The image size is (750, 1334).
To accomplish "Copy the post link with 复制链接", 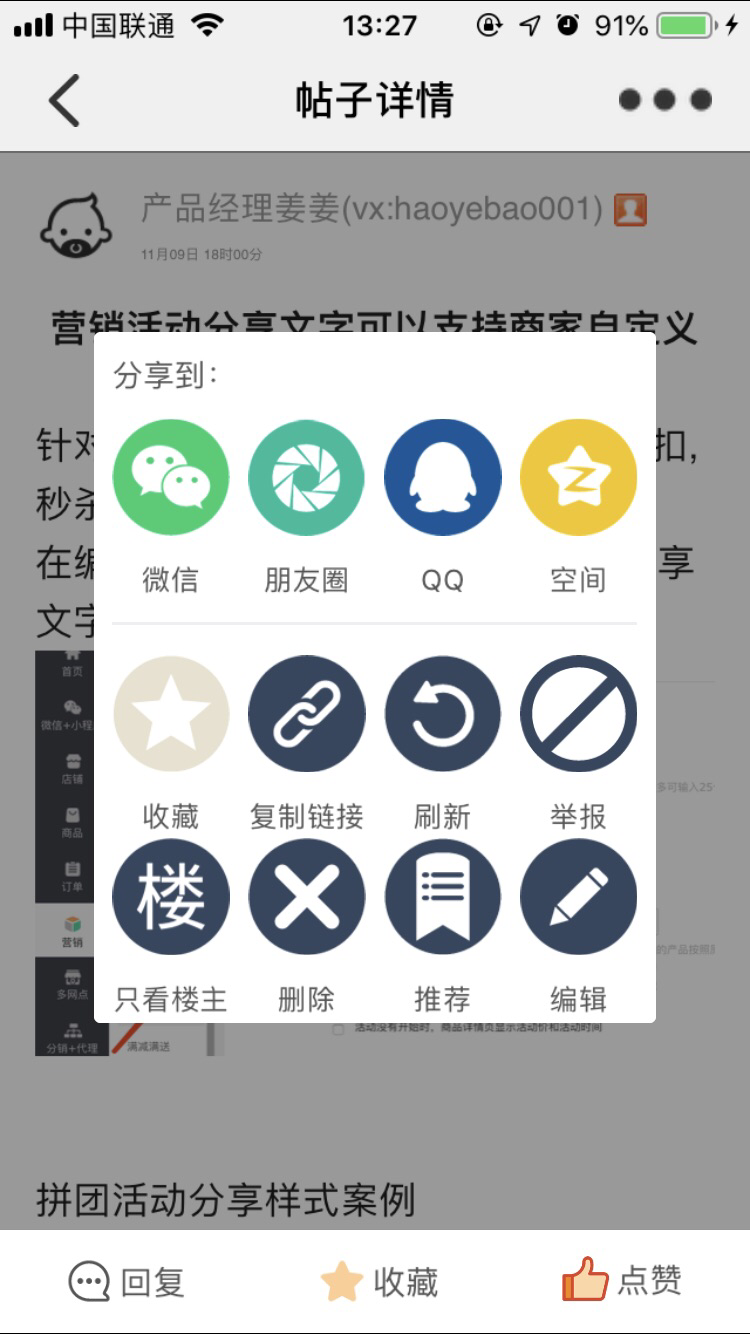I will click(307, 714).
